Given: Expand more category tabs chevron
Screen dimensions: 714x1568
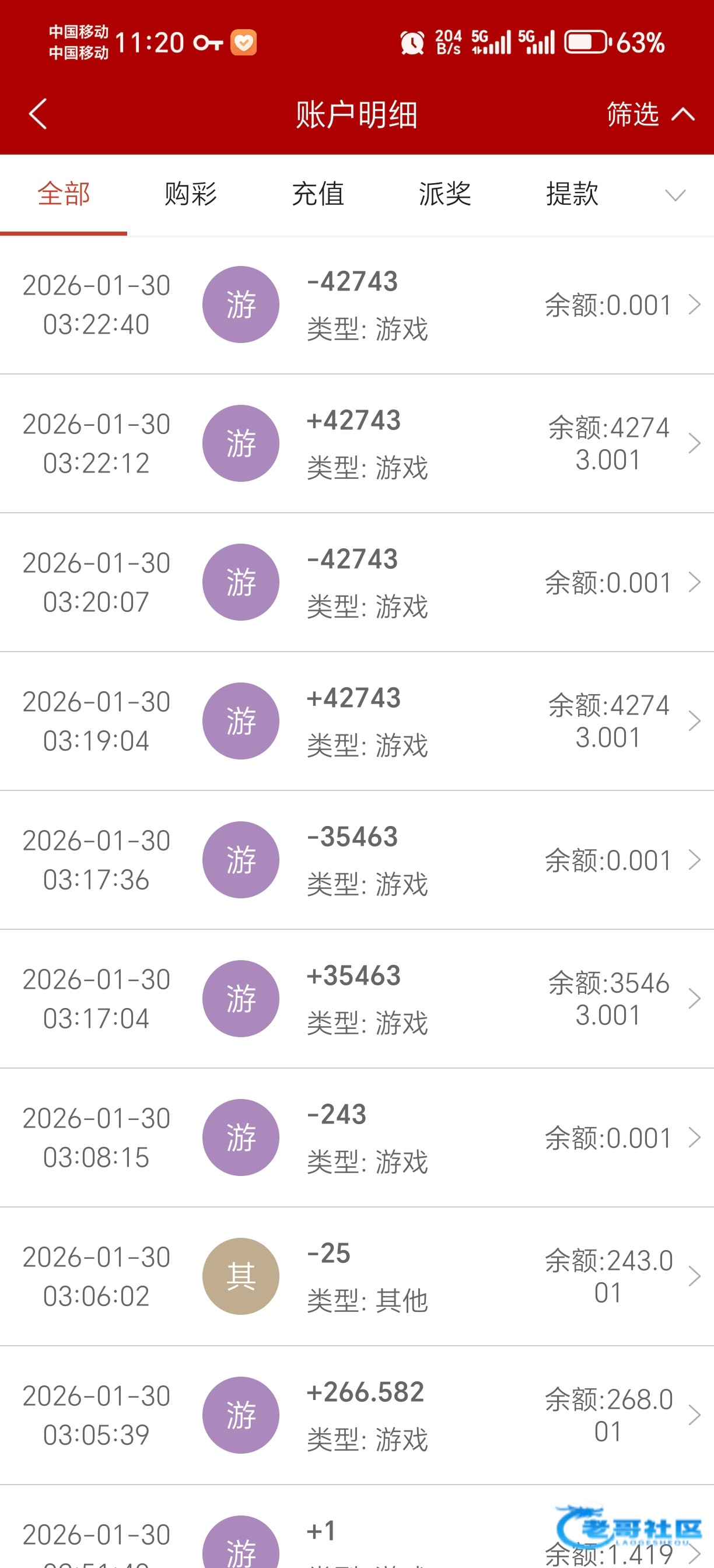Looking at the screenshot, I should click(675, 195).
